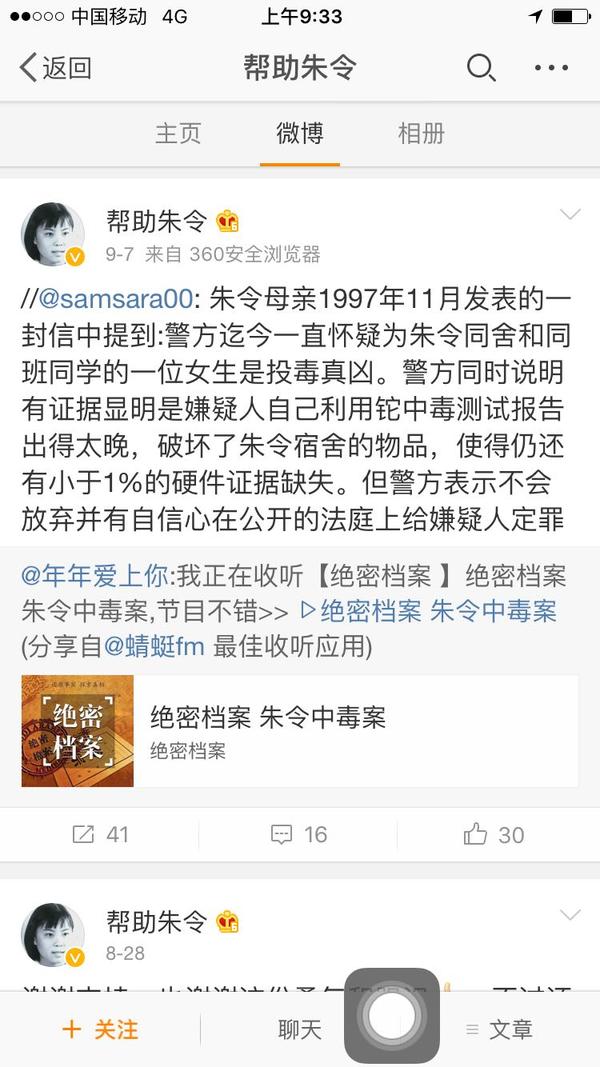Expand the chevron on the 9-7 post

click(570, 214)
